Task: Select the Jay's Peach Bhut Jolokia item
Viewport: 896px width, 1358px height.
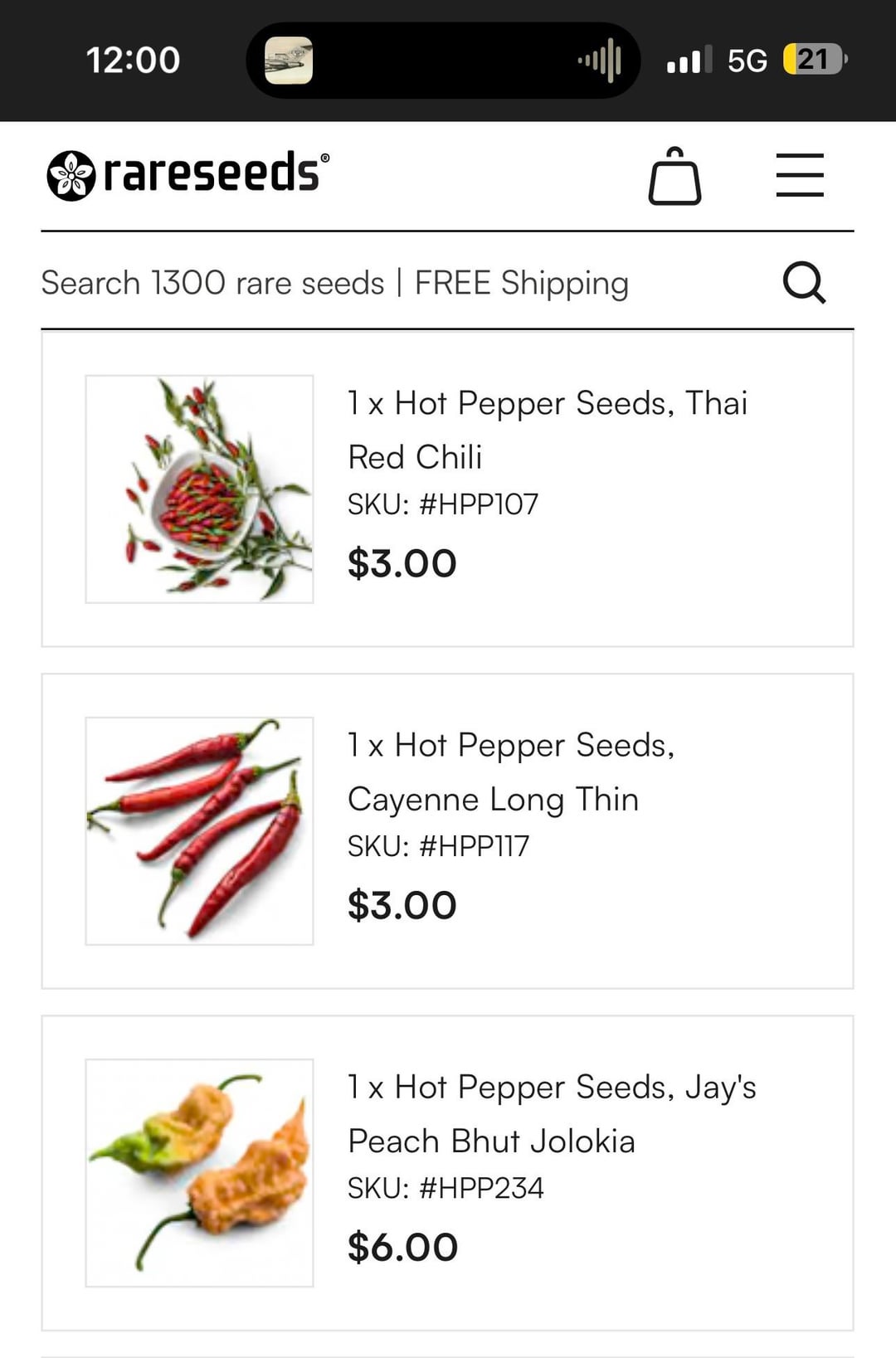Action: click(551, 1113)
